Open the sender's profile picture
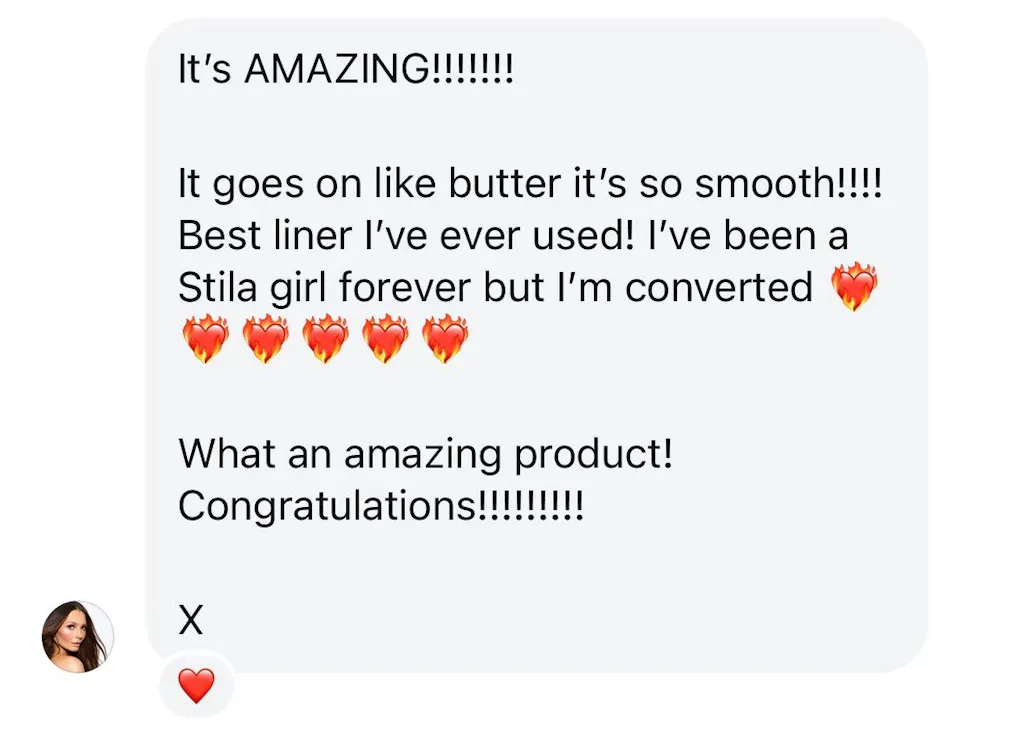The image size is (1024, 734). coord(77,637)
